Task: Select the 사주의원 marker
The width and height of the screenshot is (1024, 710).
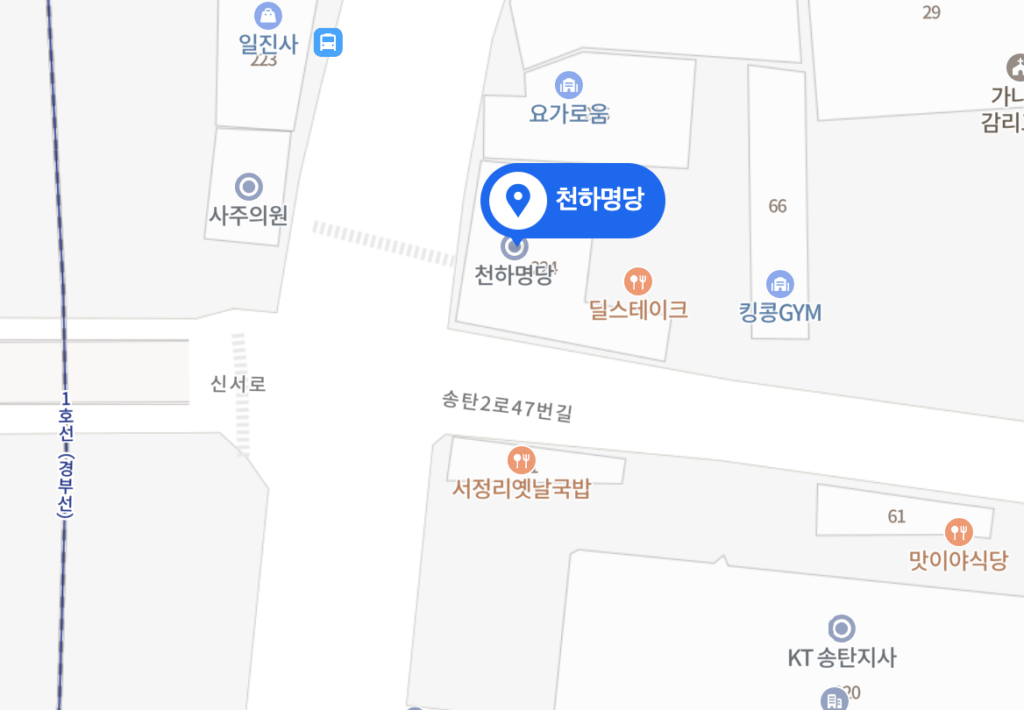Action: click(x=248, y=186)
